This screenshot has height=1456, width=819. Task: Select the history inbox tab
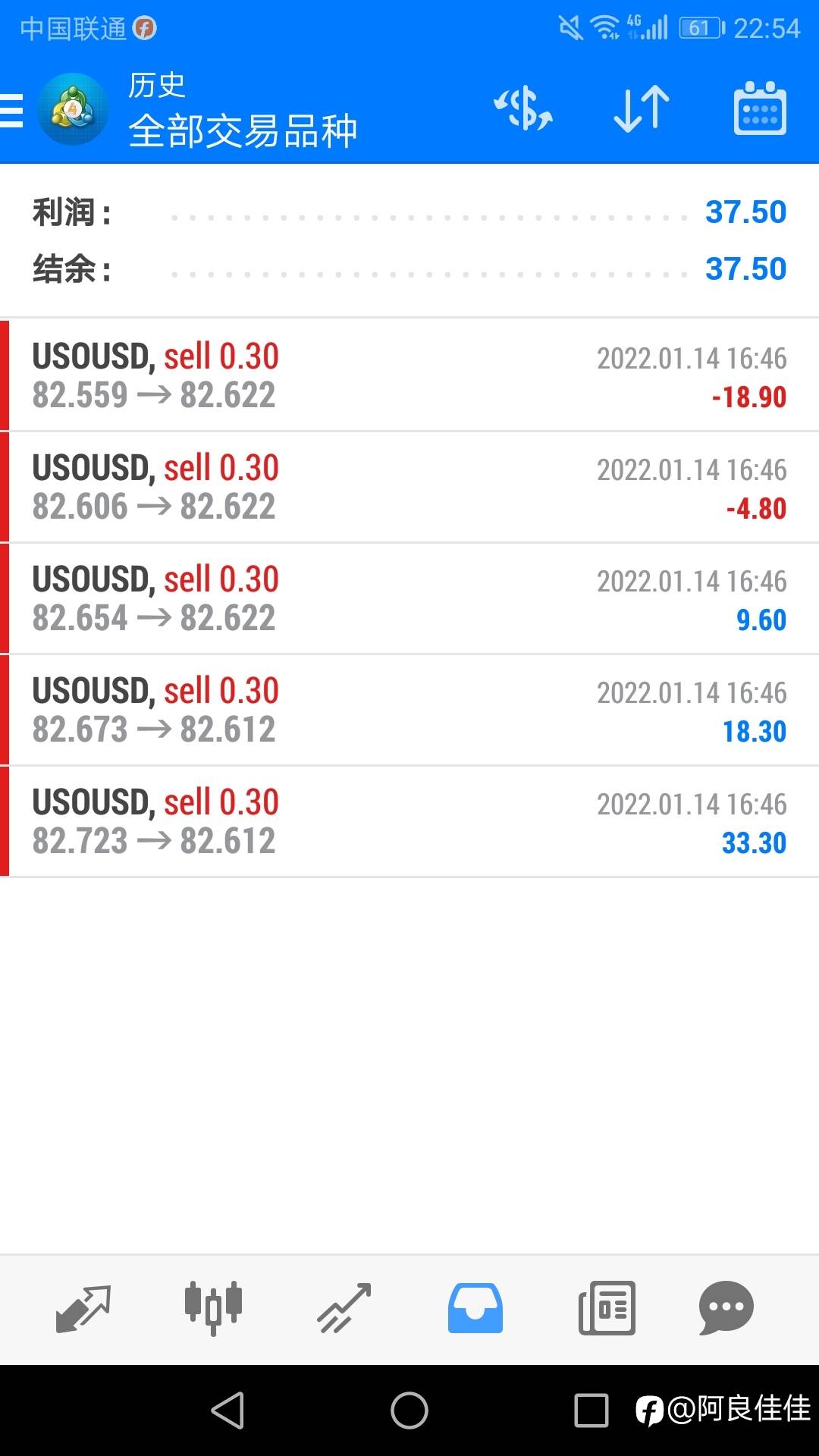(x=475, y=1308)
